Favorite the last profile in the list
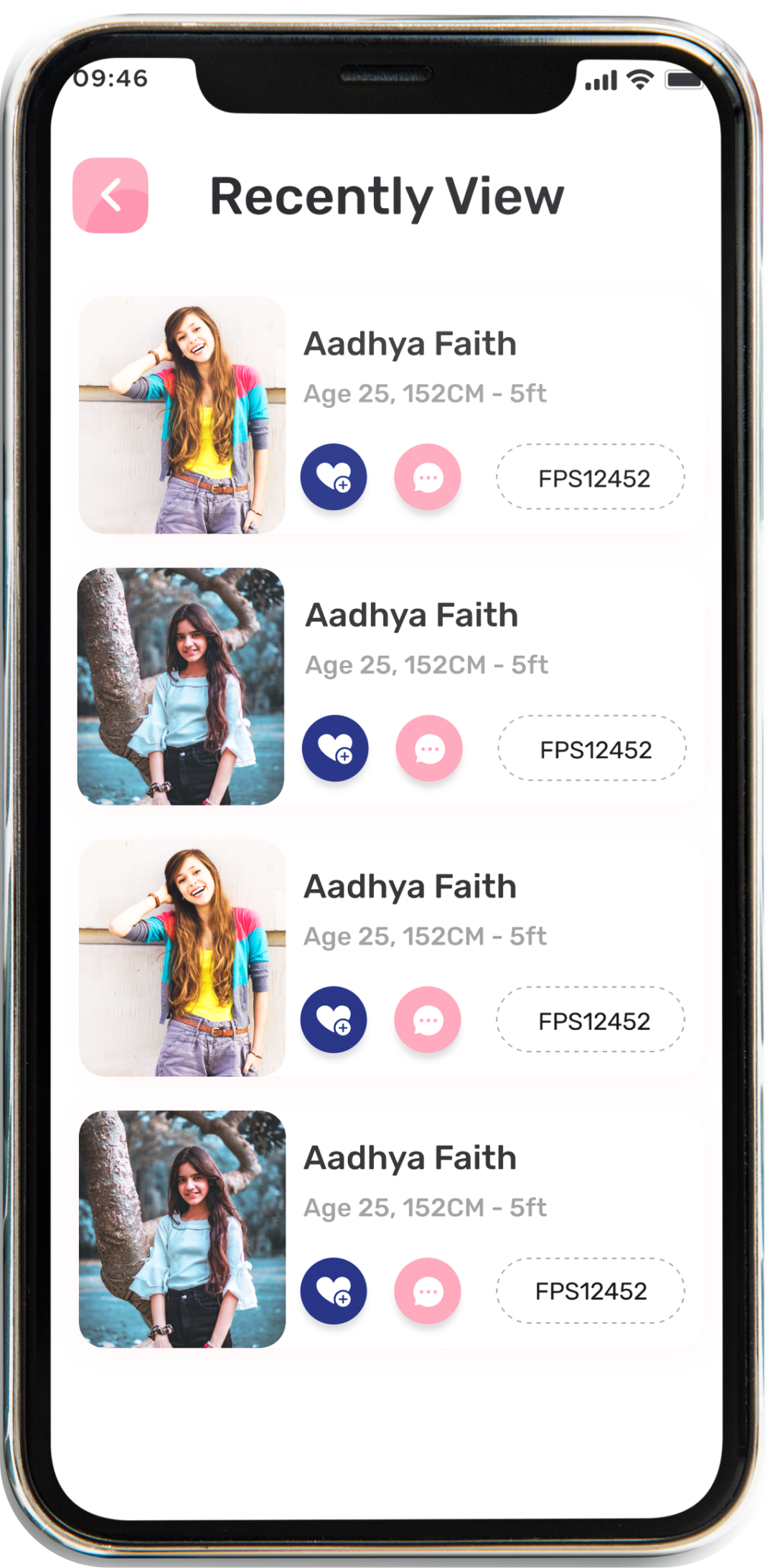 pyautogui.click(x=334, y=1290)
